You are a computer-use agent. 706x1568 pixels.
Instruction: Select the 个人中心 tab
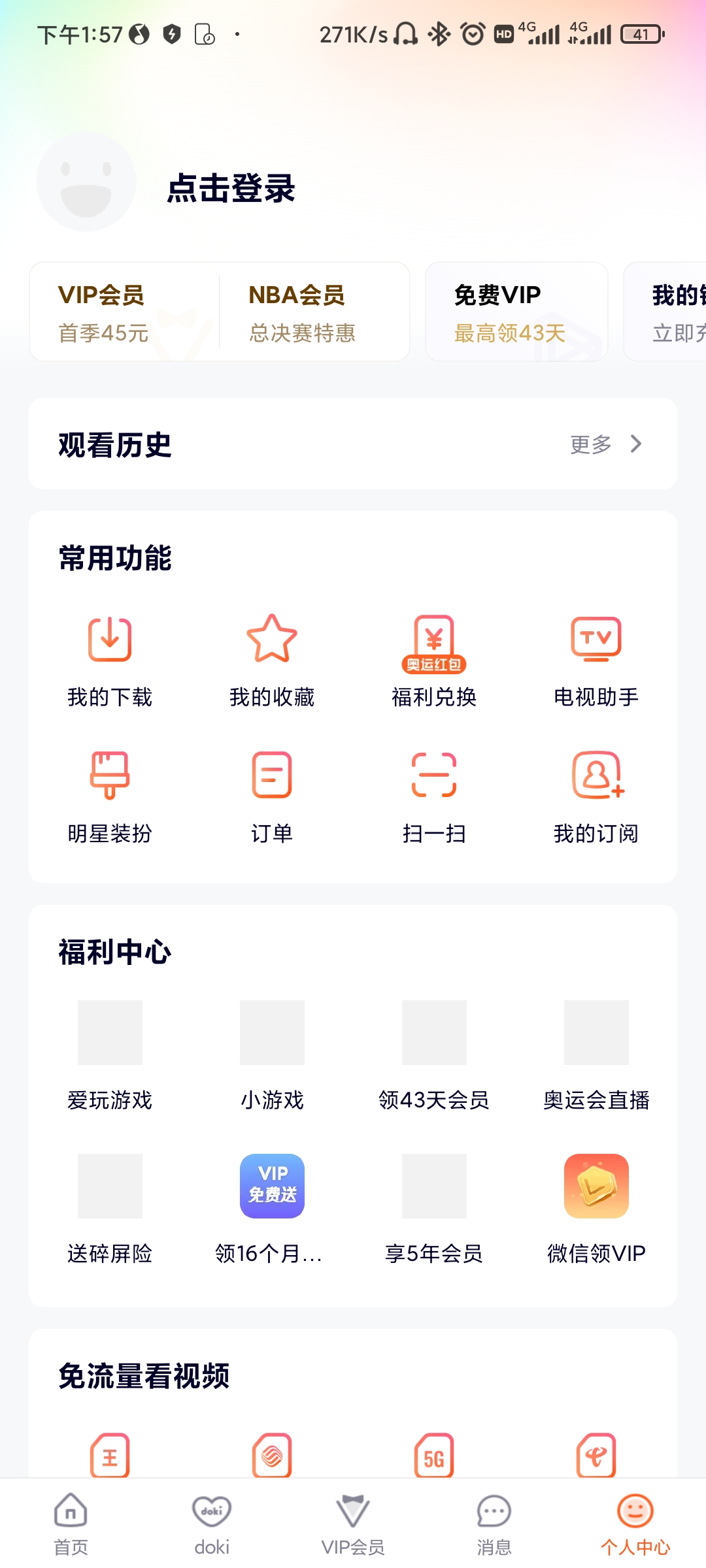click(635, 1524)
